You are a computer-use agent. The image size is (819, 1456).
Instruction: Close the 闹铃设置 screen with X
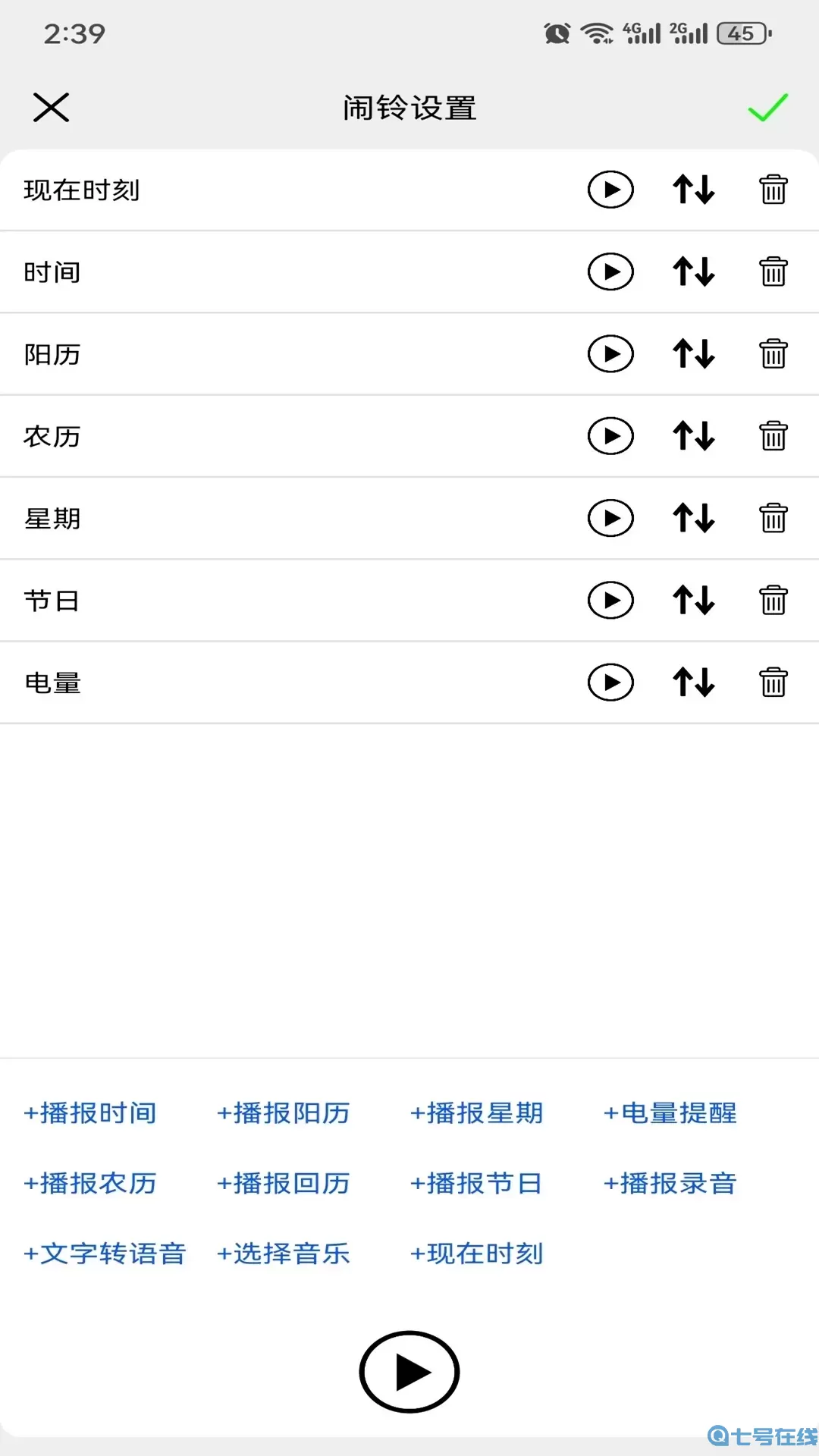[x=51, y=108]
